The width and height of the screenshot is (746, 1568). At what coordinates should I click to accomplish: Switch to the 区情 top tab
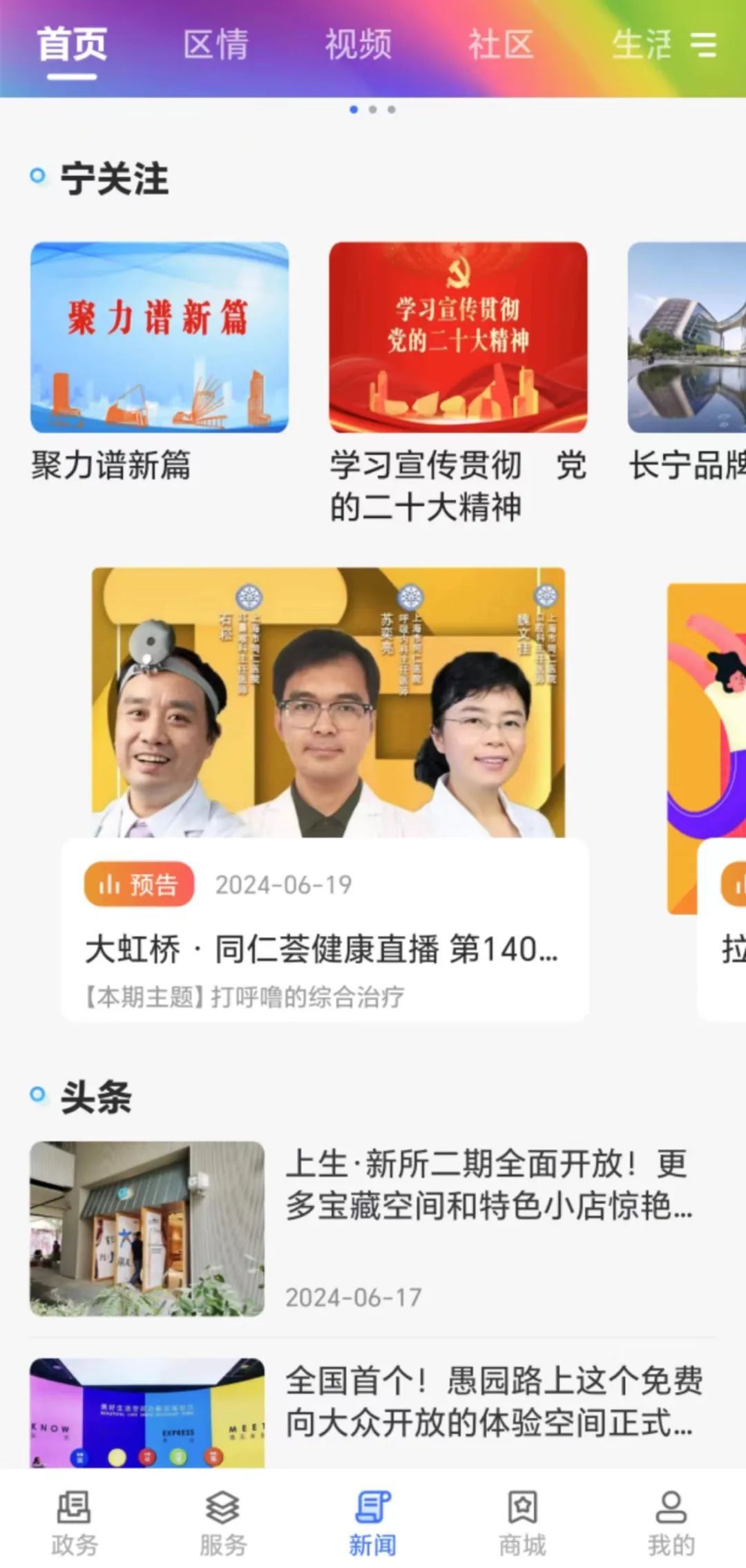[216, 45]
